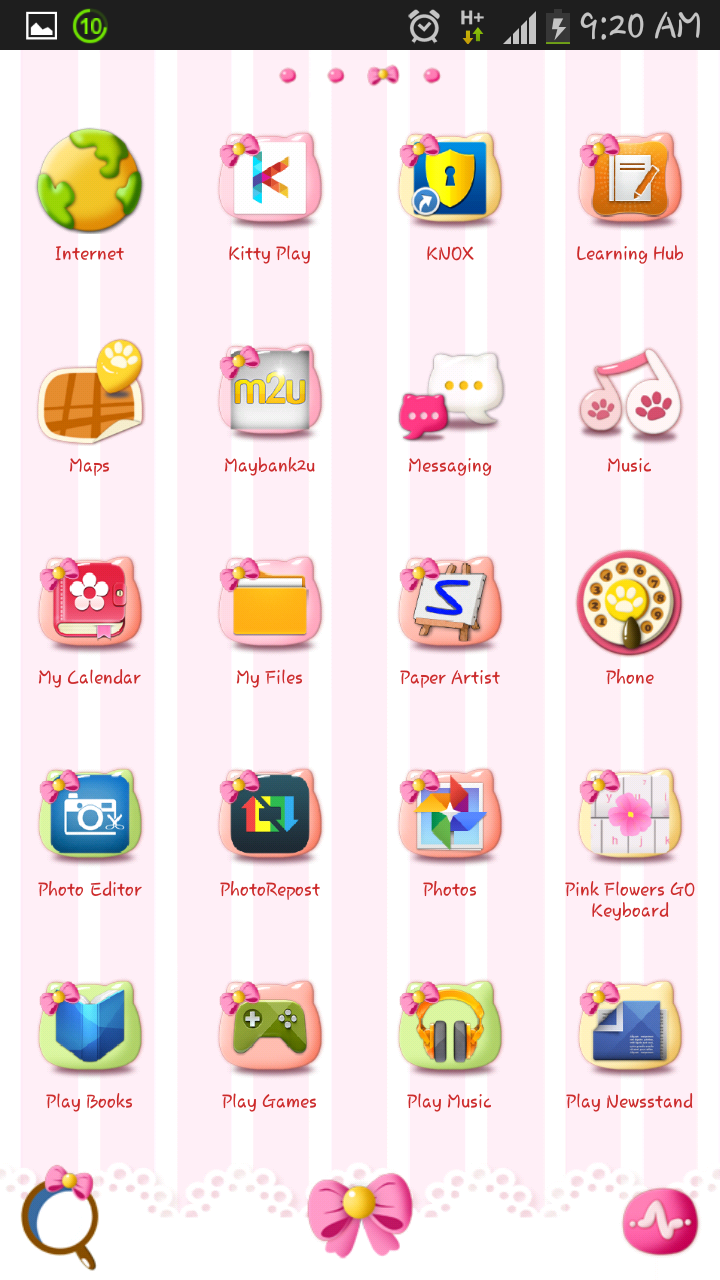Launch the Maps app
This screenshot has height=1280, width=720.
click(90, 393)
